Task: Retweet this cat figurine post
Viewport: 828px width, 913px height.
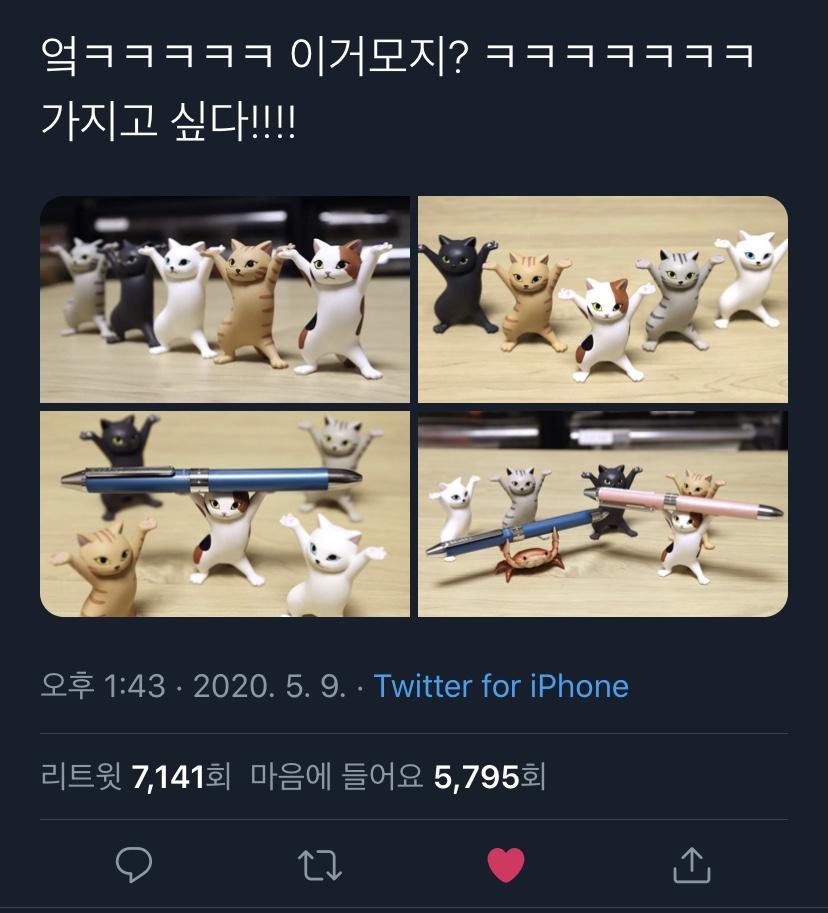Action: pos(320,865)
